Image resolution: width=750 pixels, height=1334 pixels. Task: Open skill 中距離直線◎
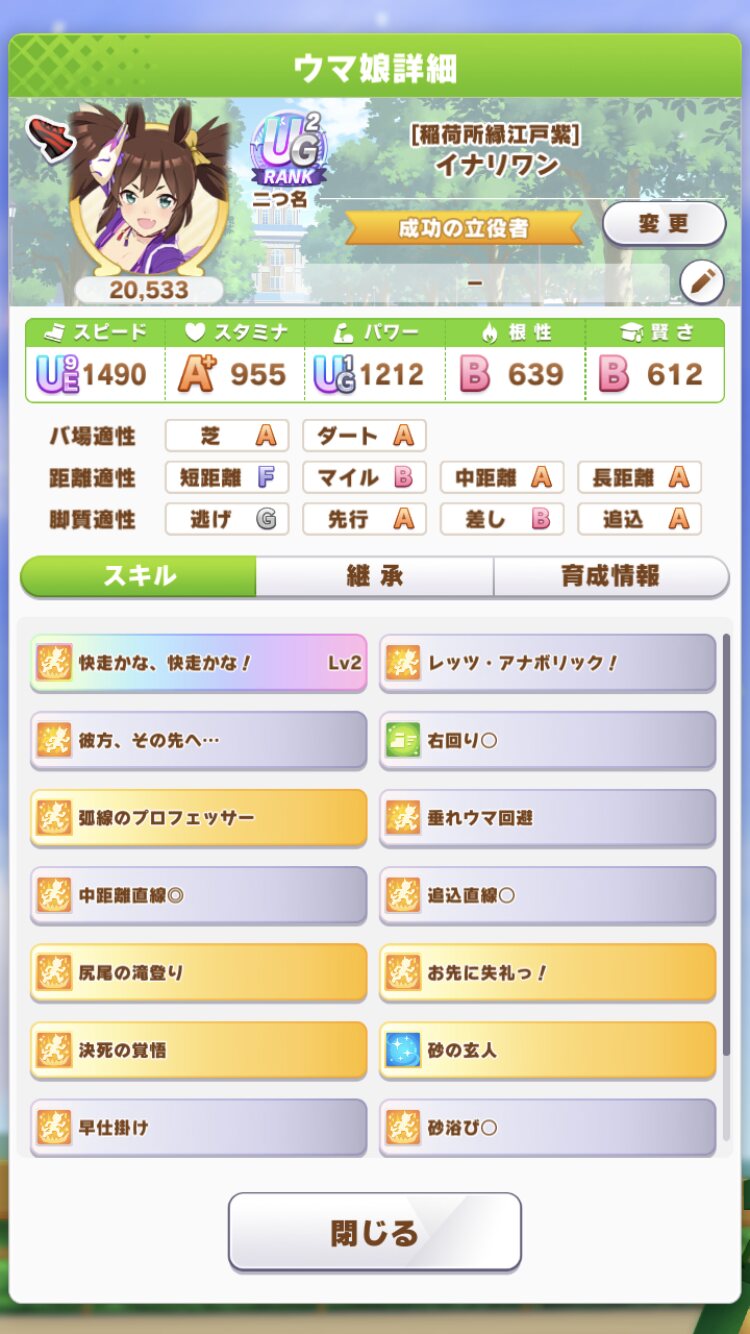[x=198, y=895]
